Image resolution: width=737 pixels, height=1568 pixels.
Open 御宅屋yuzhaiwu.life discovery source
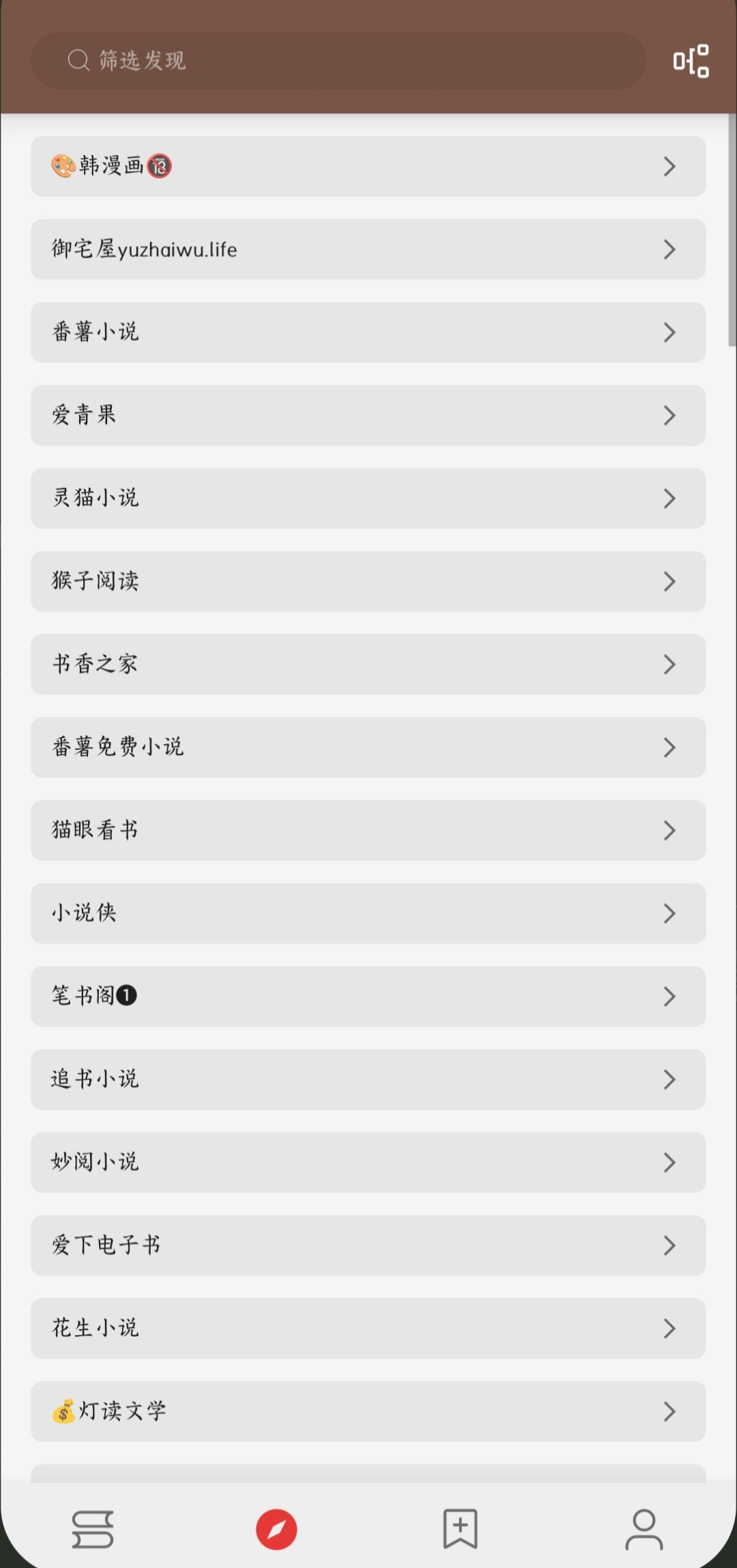368,250
